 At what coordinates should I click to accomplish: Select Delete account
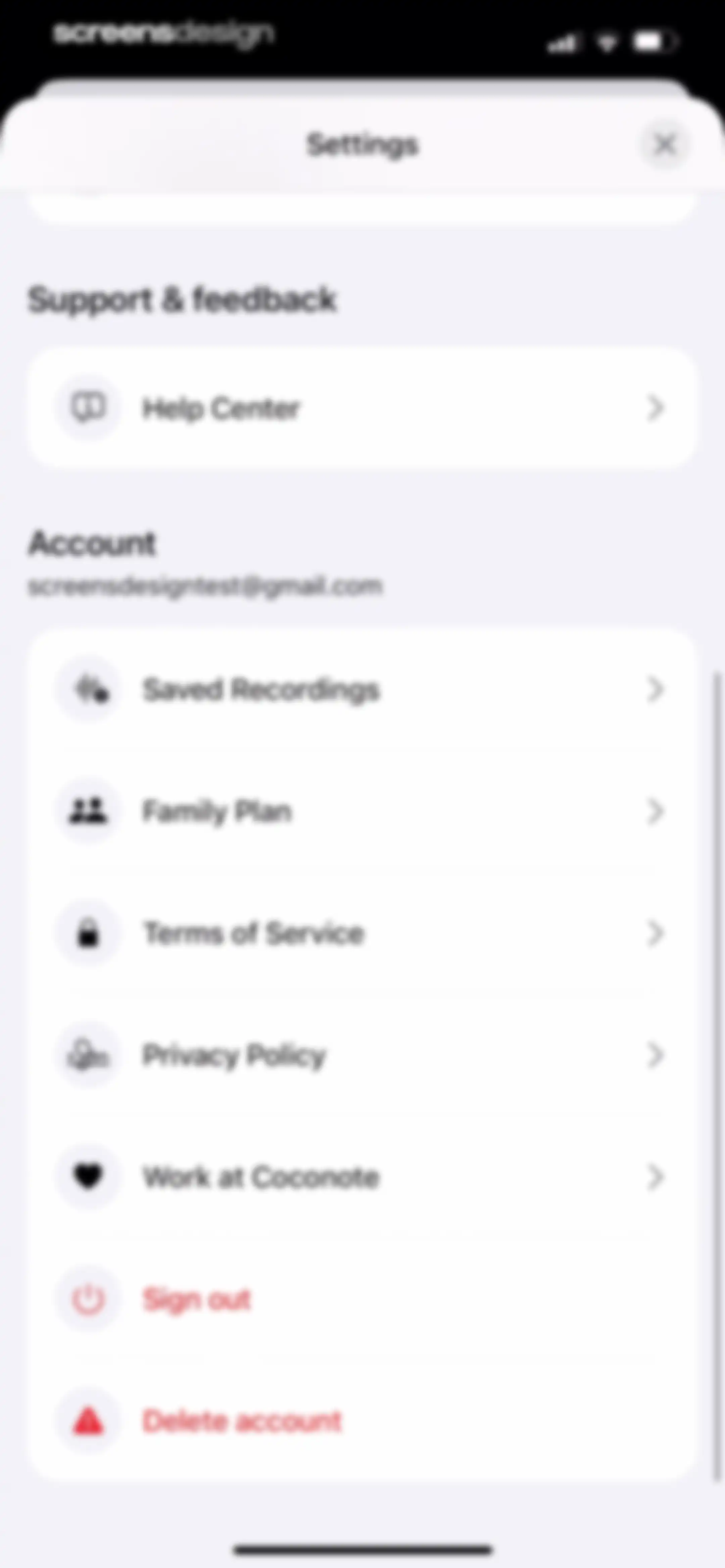[x=362, y=1421]
